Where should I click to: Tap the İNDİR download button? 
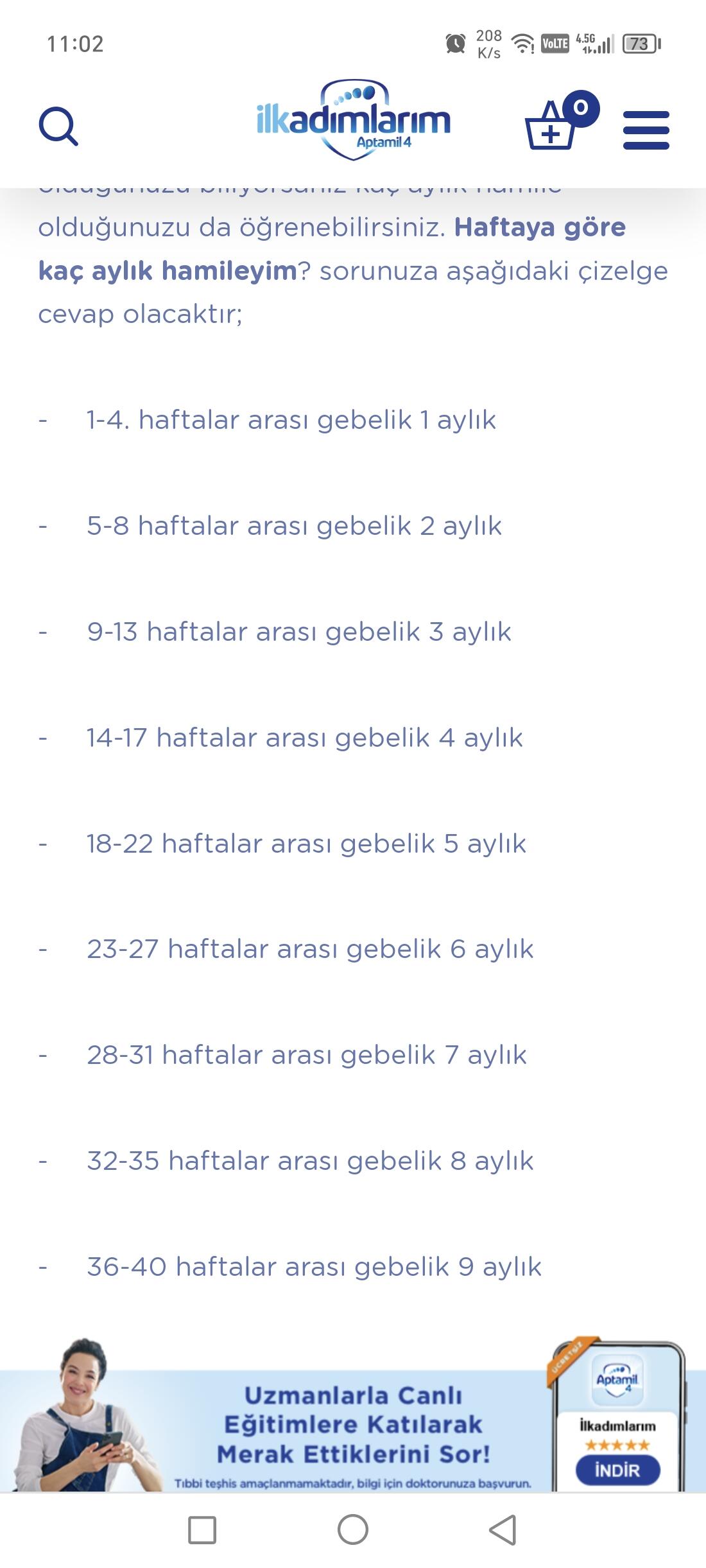click(617, 1470)
